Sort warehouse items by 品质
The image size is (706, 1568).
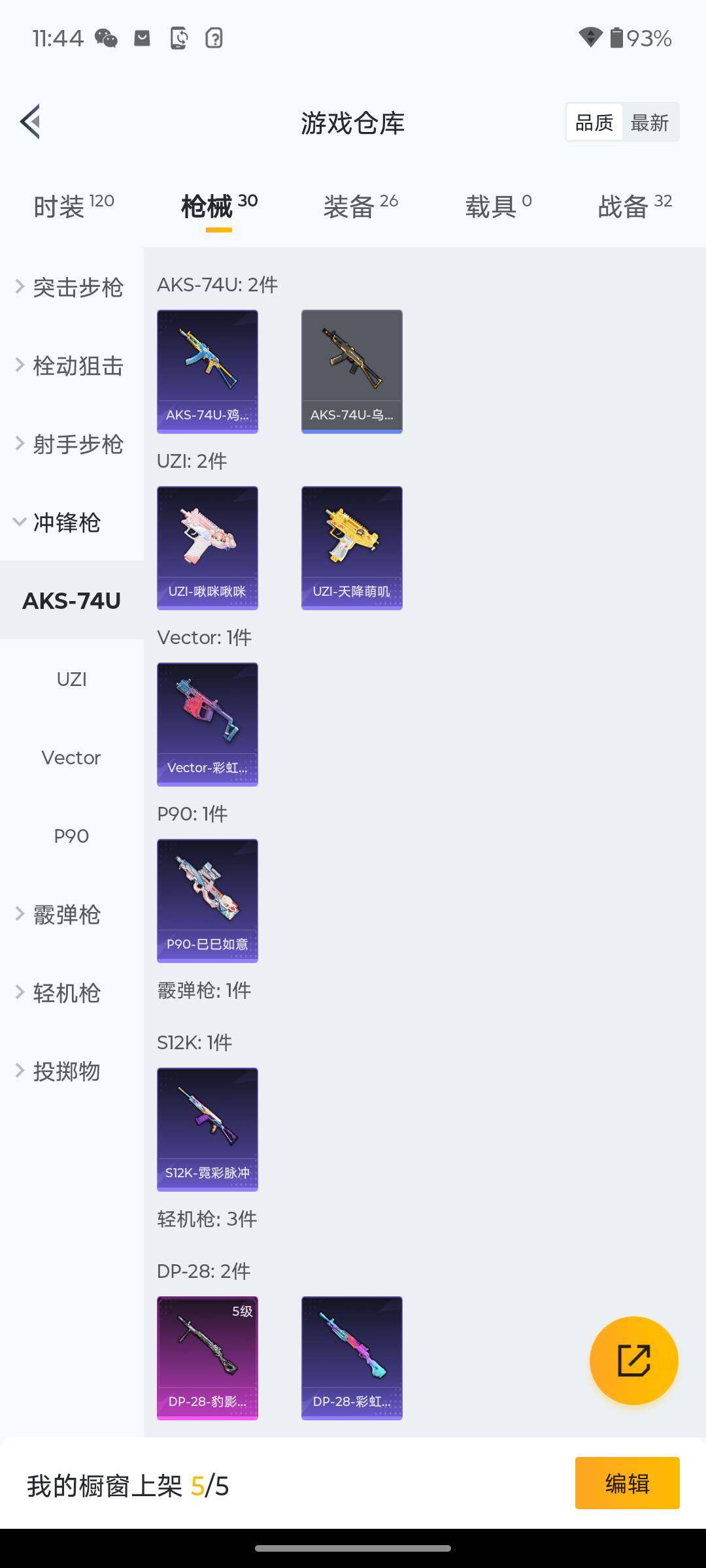[594, 122]
